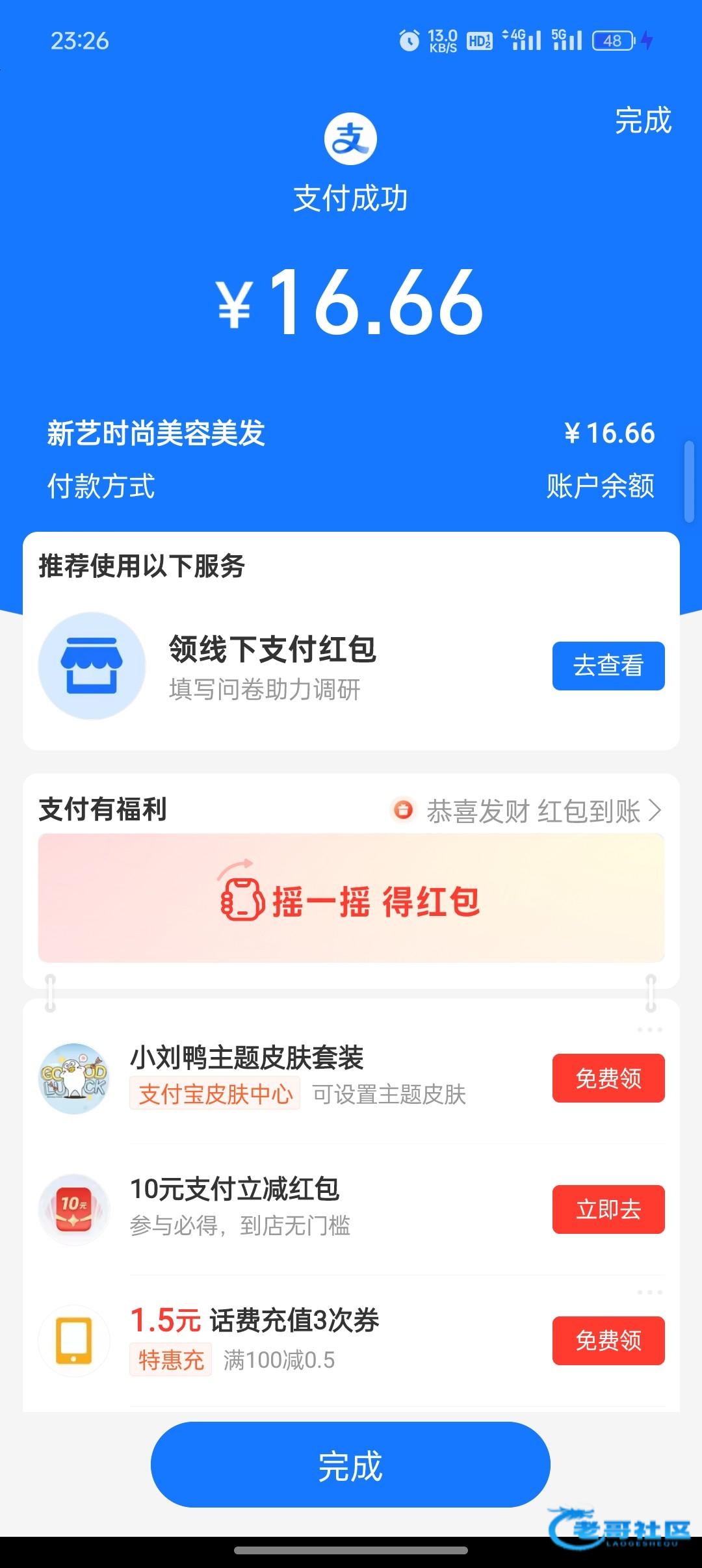702x1568 pixels.
Task: Tap 立即去 for 10元支付立减红包
Action: pos(608,1209)
